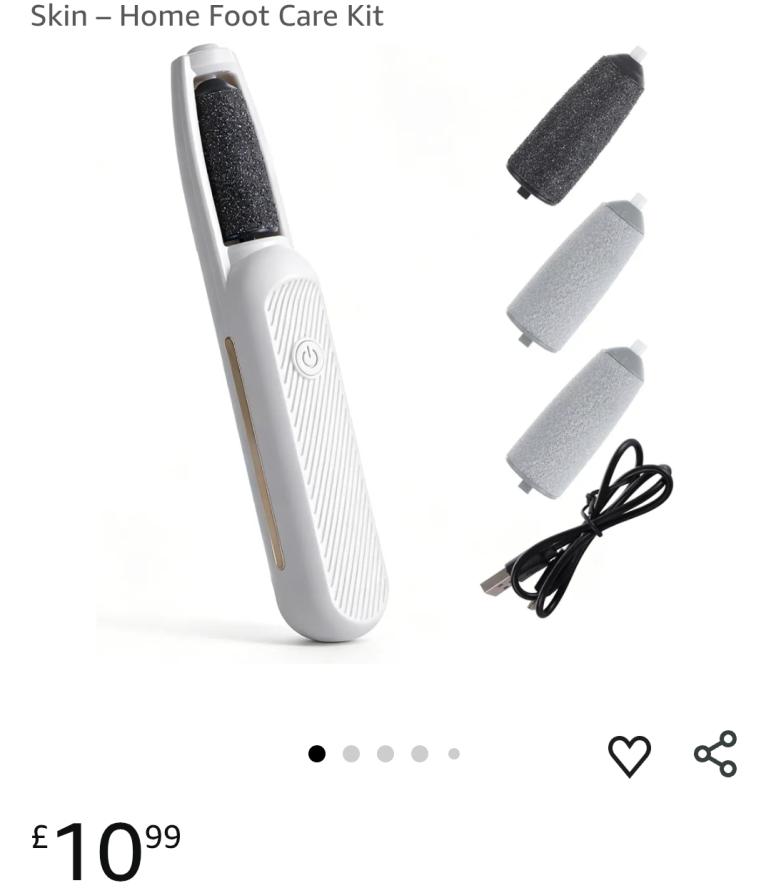
Task: Open the foot file product image
Action: click(x=385, y=350)
